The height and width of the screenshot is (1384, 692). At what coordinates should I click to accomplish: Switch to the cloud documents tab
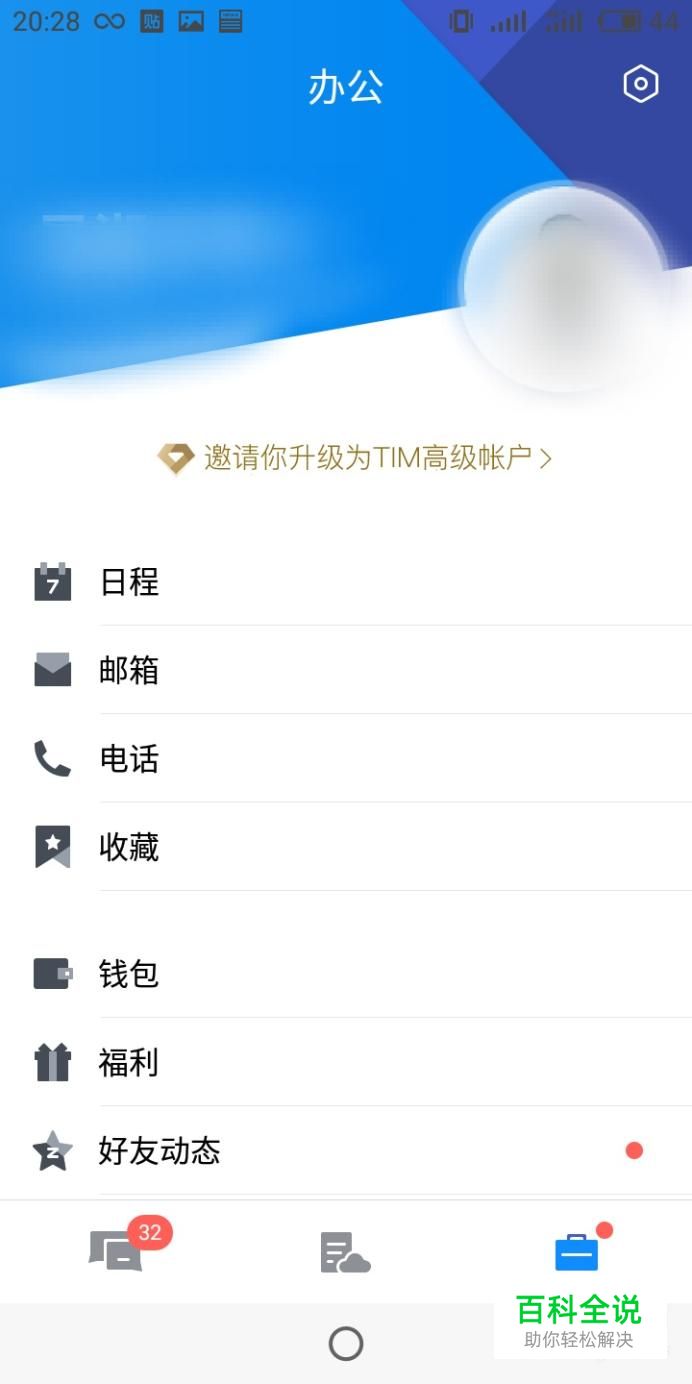tap(345, 1252)
